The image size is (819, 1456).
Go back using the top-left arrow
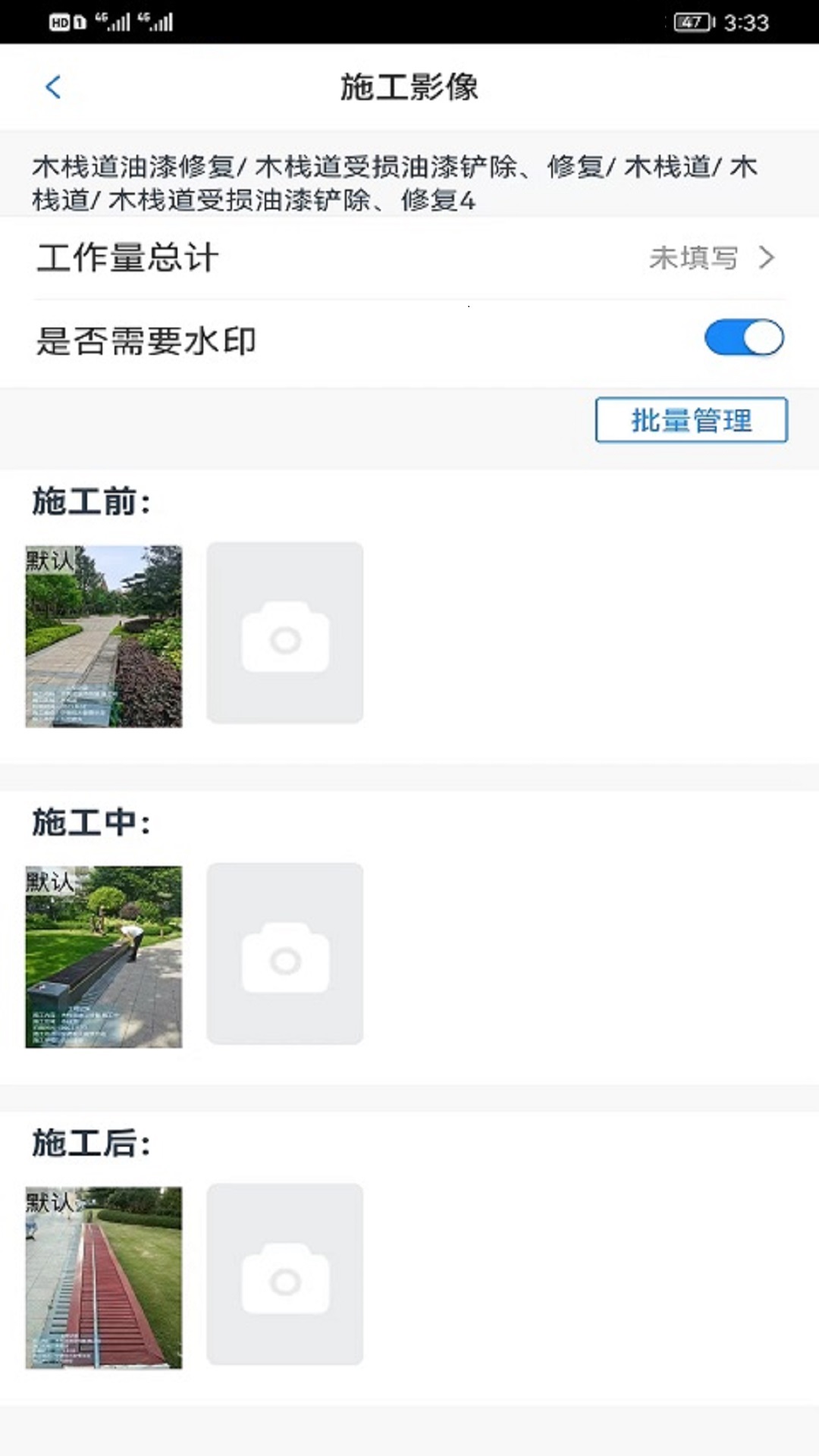[53, 87]
